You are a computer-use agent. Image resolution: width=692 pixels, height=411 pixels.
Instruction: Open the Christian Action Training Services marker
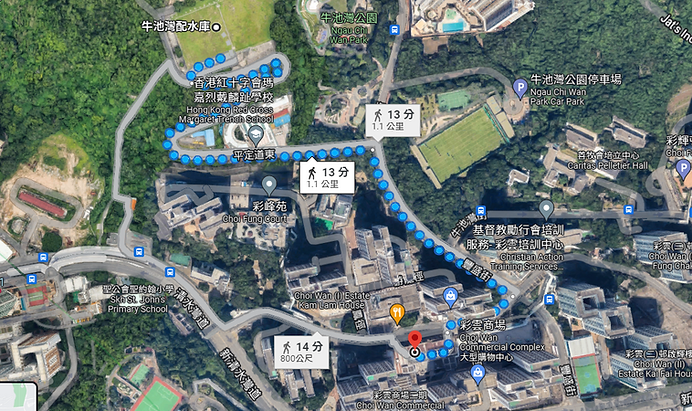(545, 209)
